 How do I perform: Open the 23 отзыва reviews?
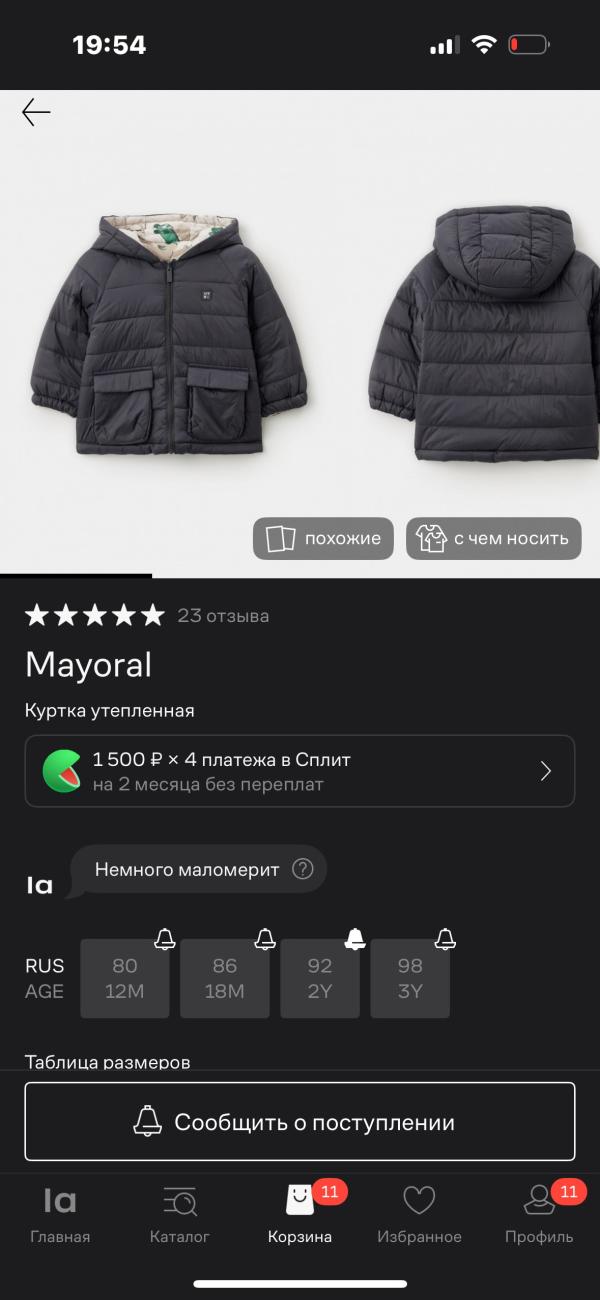pyautogui.click(x=222, y=616)
